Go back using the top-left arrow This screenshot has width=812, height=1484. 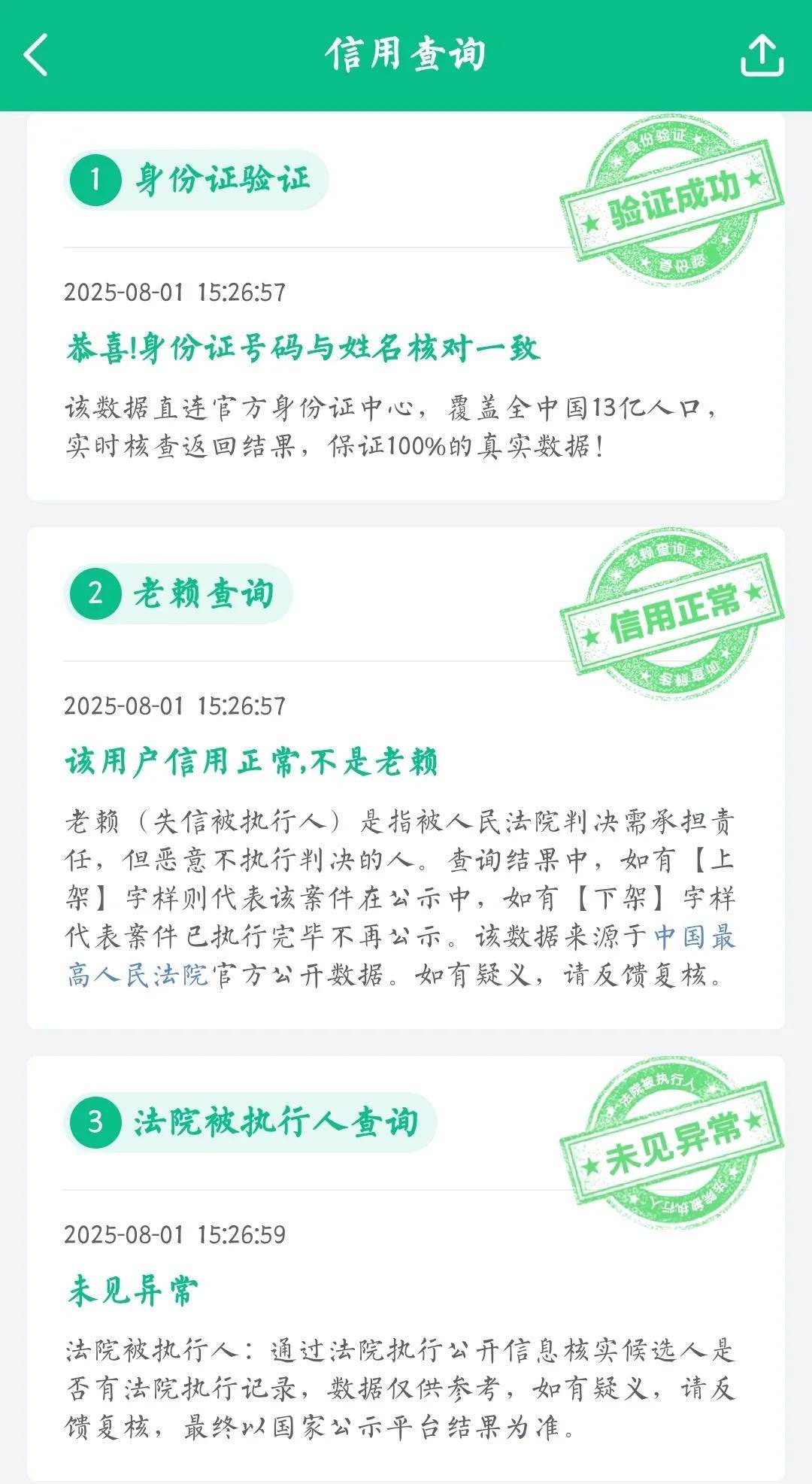[36, 55]
